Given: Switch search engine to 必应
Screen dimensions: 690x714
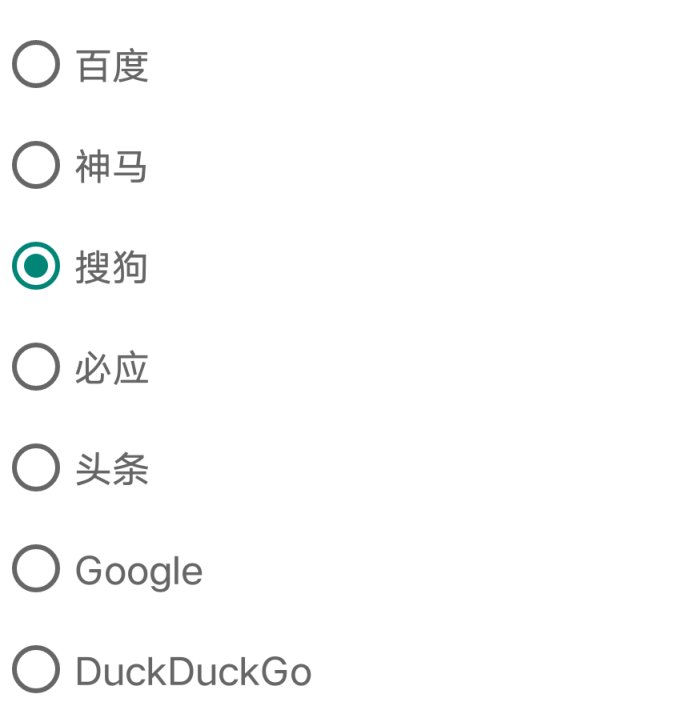Looking at the screenshot, I should click(36, 368).
